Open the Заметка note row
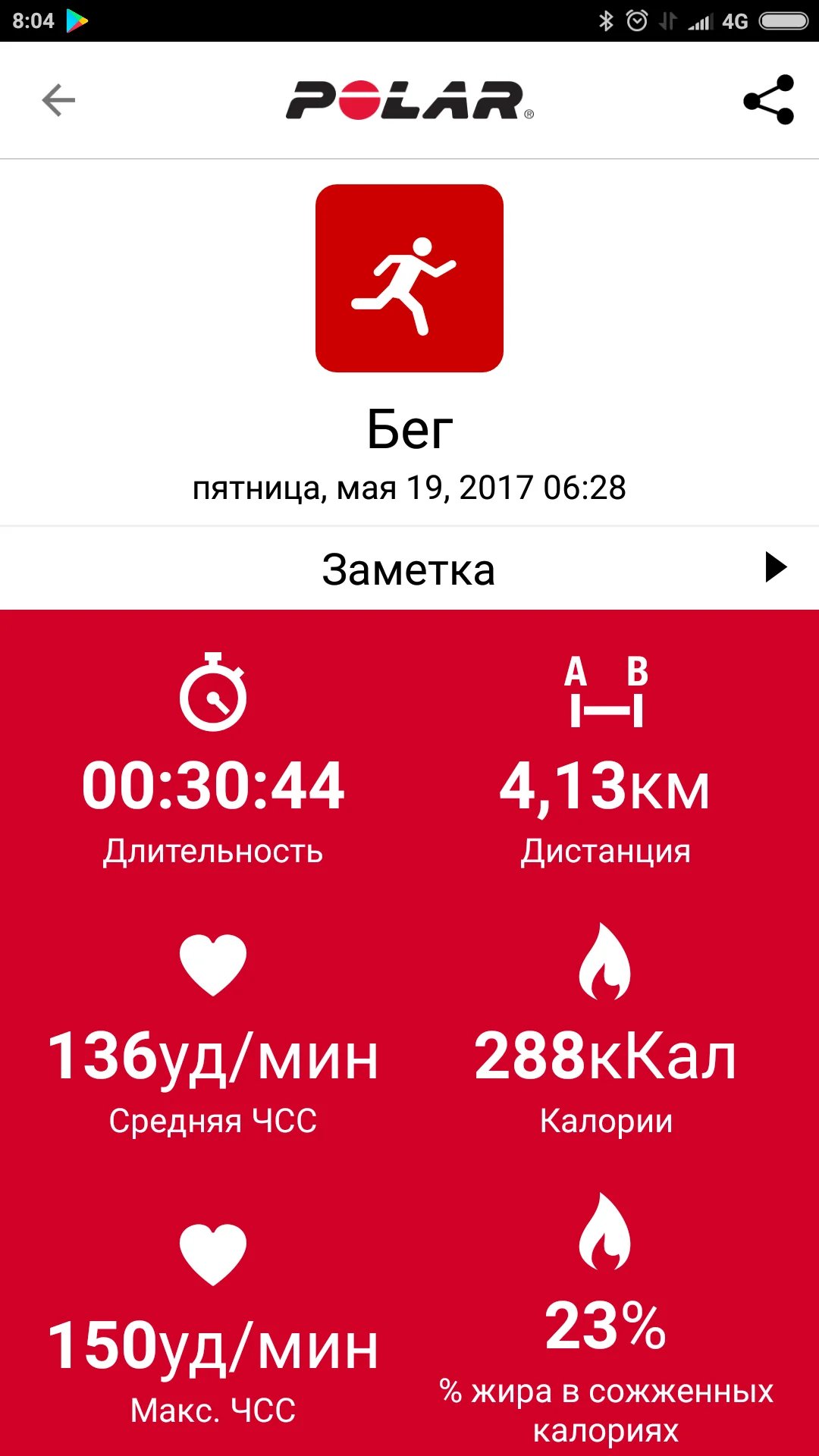 [x=409, y=568]
